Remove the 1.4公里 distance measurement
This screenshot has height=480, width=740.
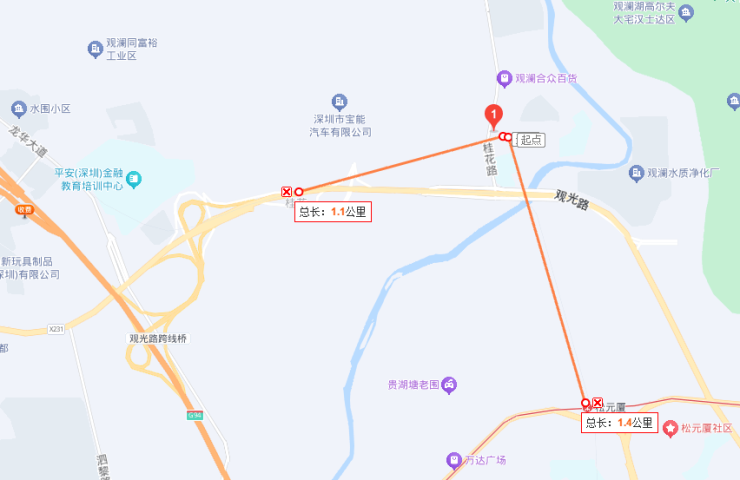597,403
